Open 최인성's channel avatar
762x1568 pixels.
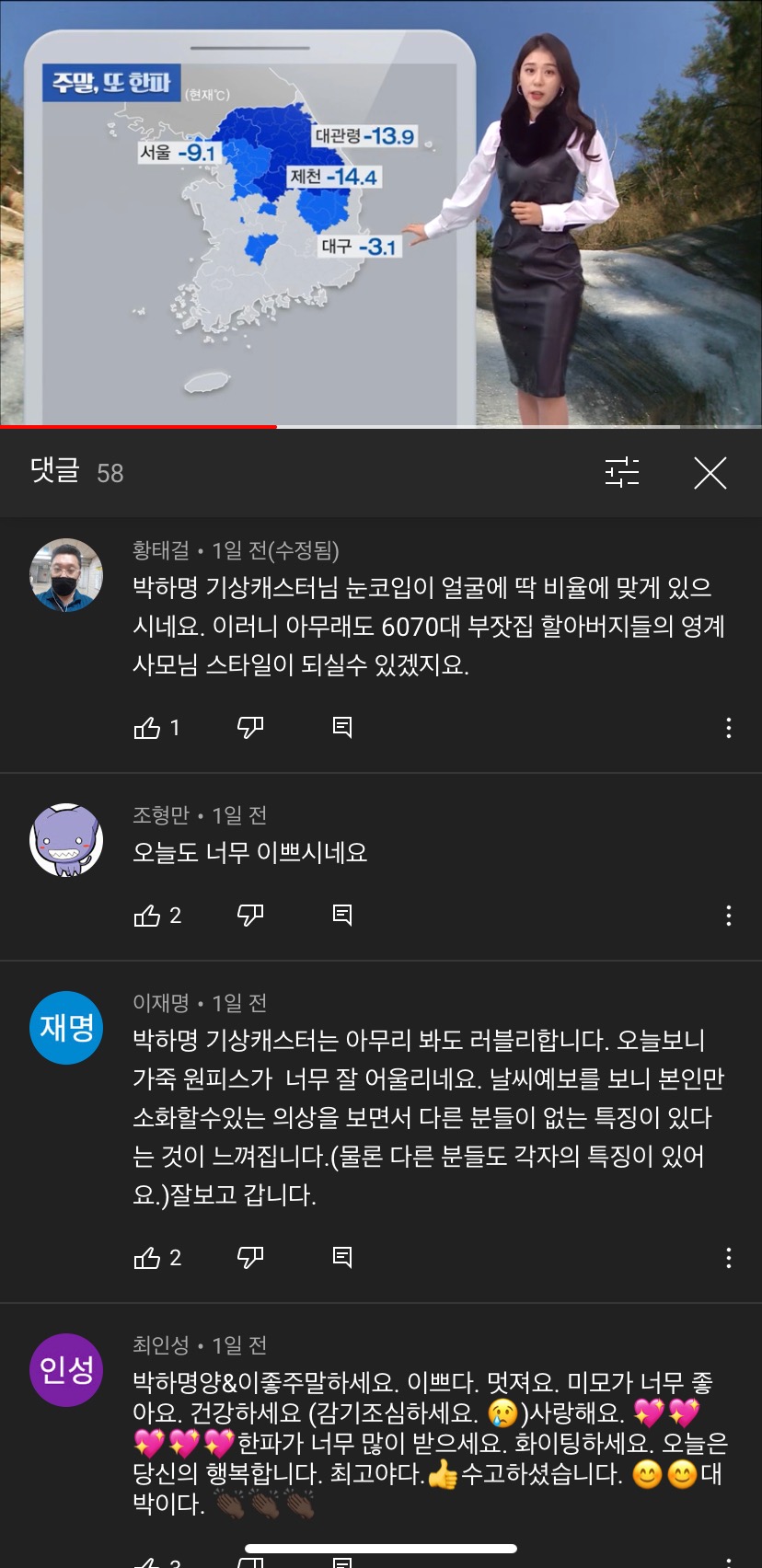pos(66,1370)
